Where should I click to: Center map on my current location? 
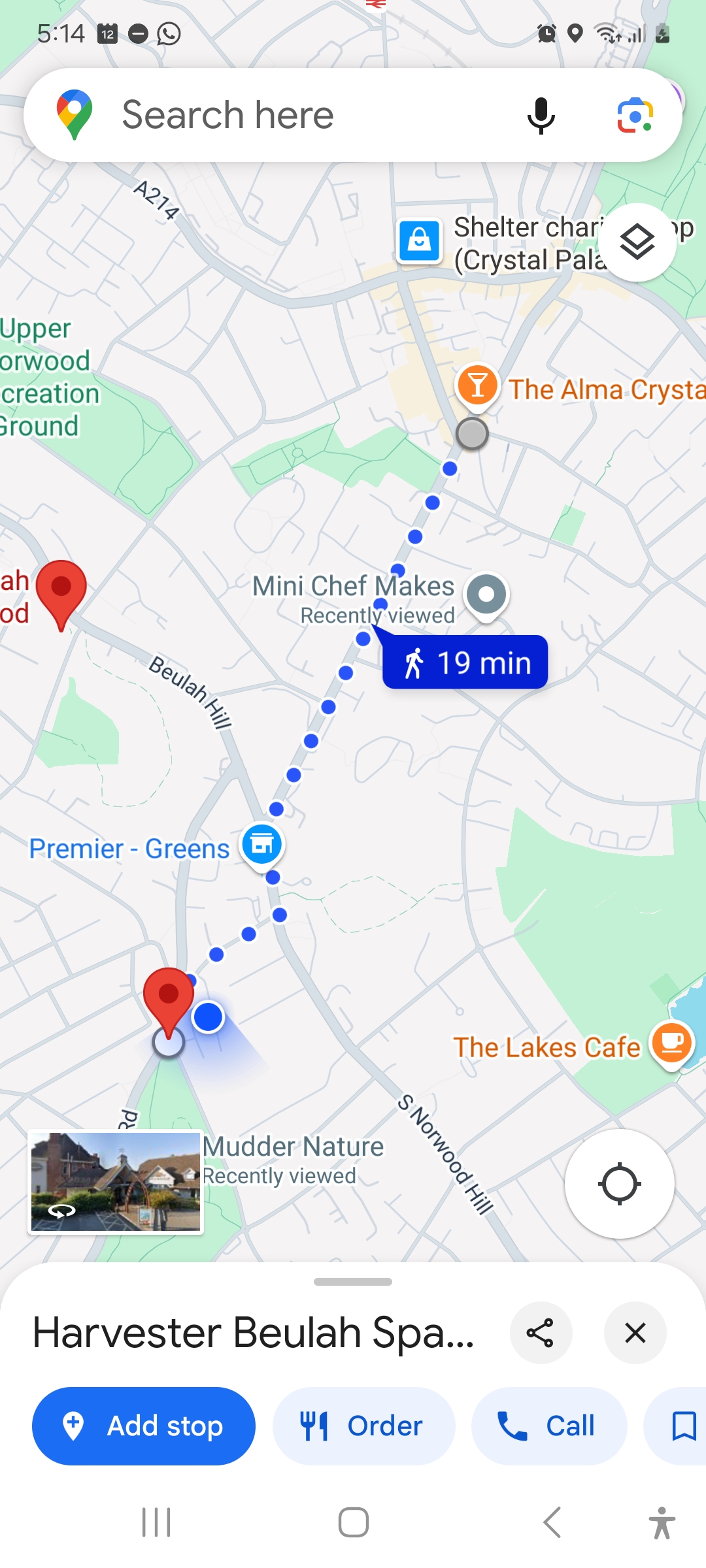point(619,1183)
